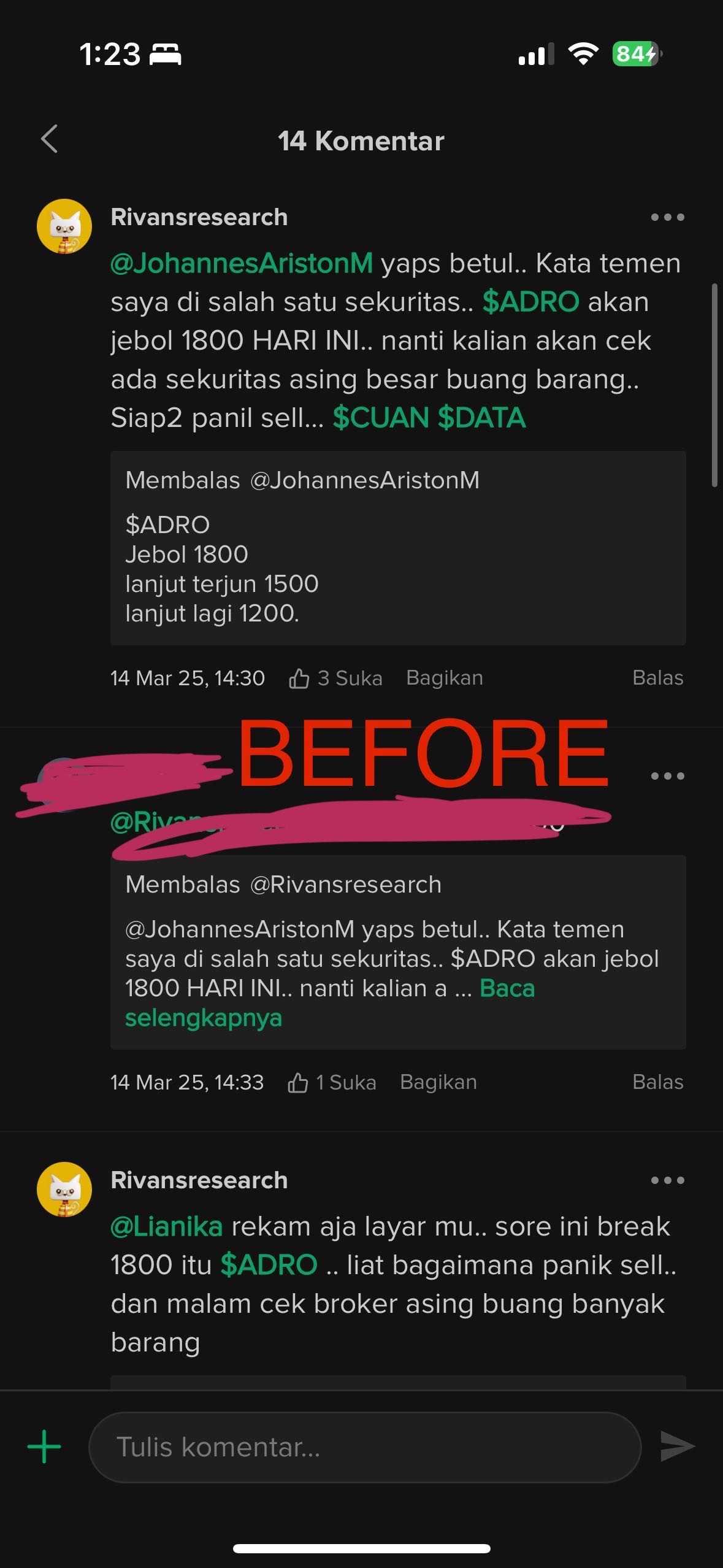Tap Baca selengkapnya to expand quoted reply
The image size is (723, 1568).
(507, 988)
